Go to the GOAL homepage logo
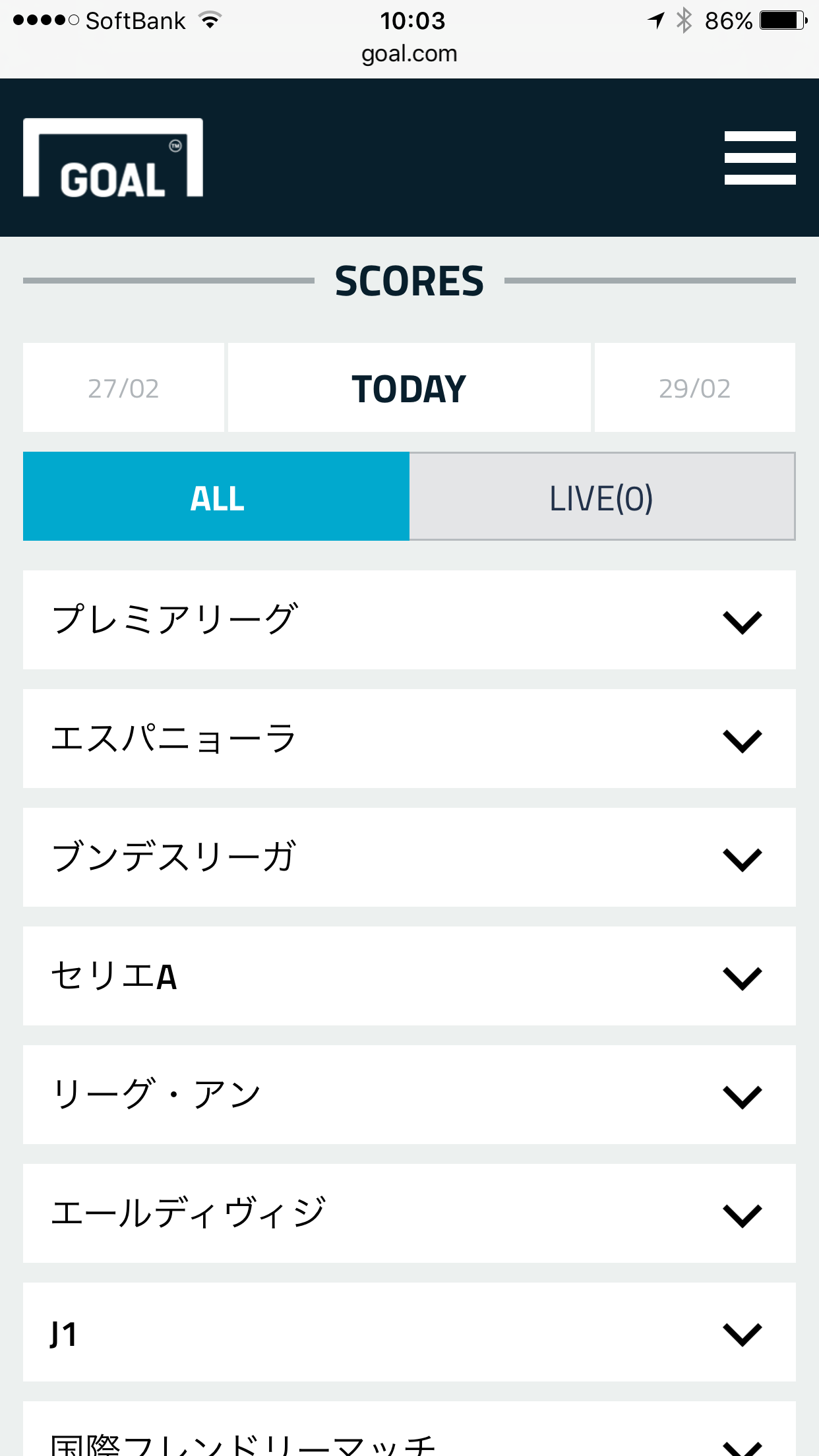 pyautogui.click(x=113, y=158)
